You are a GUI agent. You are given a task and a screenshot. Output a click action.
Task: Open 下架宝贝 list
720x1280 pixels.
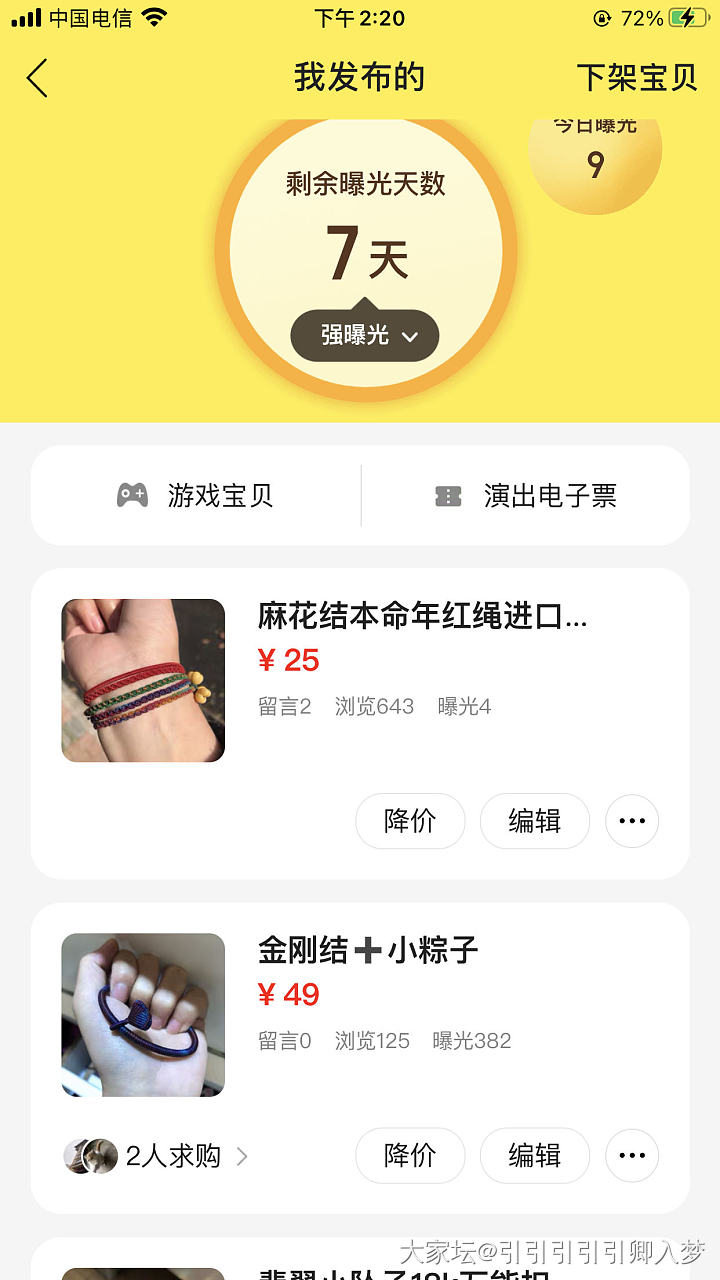[x=636, y=78]
